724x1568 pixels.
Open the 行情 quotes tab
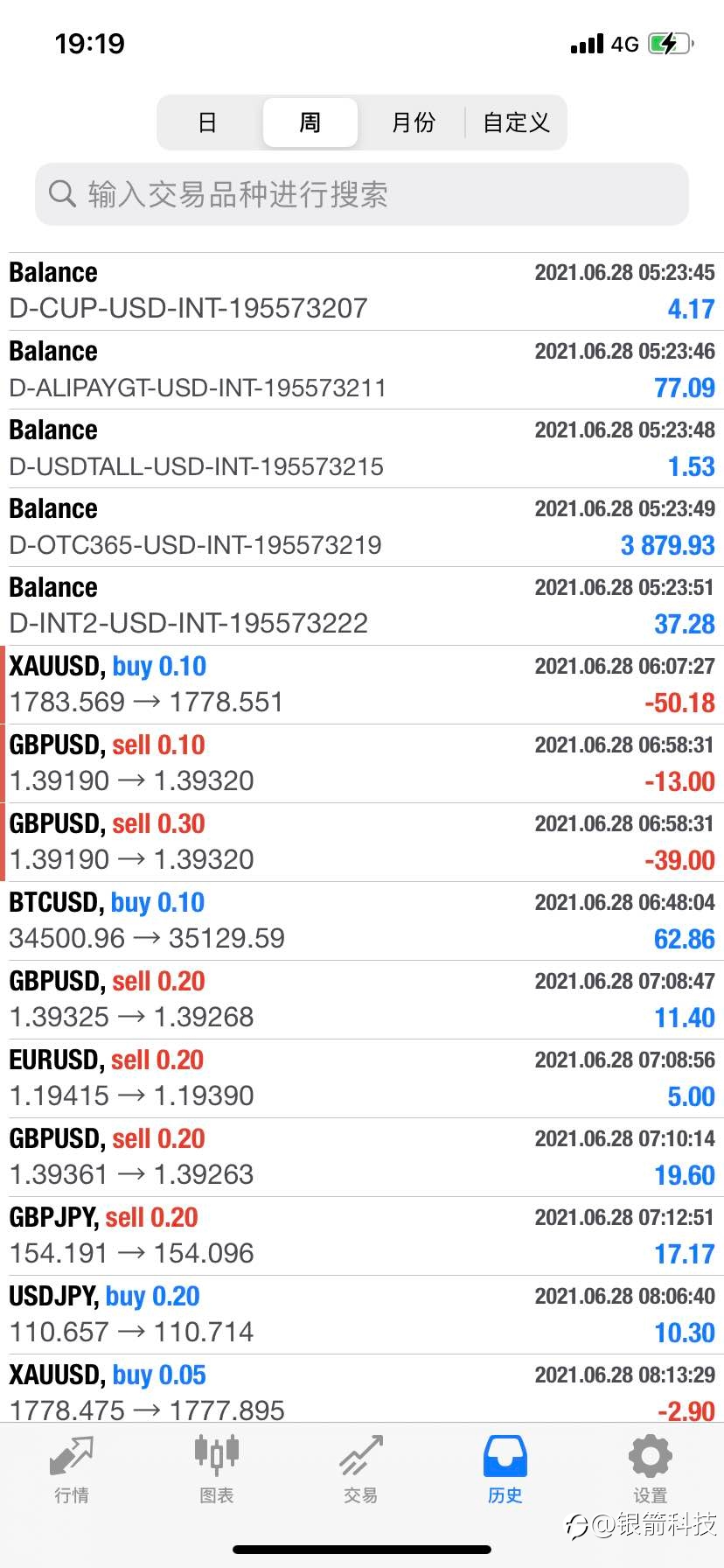(72, 1471)
